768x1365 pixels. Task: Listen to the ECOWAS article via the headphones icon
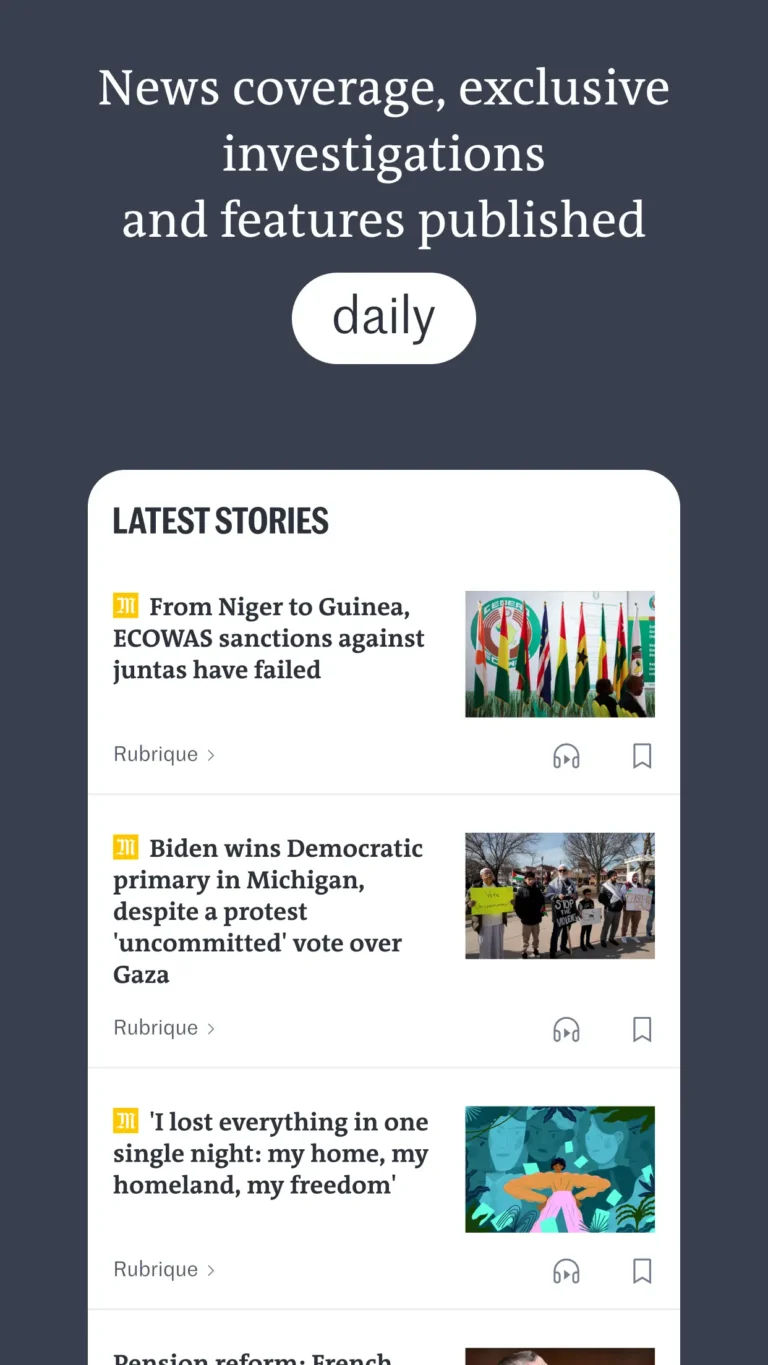tap(567, 756)
